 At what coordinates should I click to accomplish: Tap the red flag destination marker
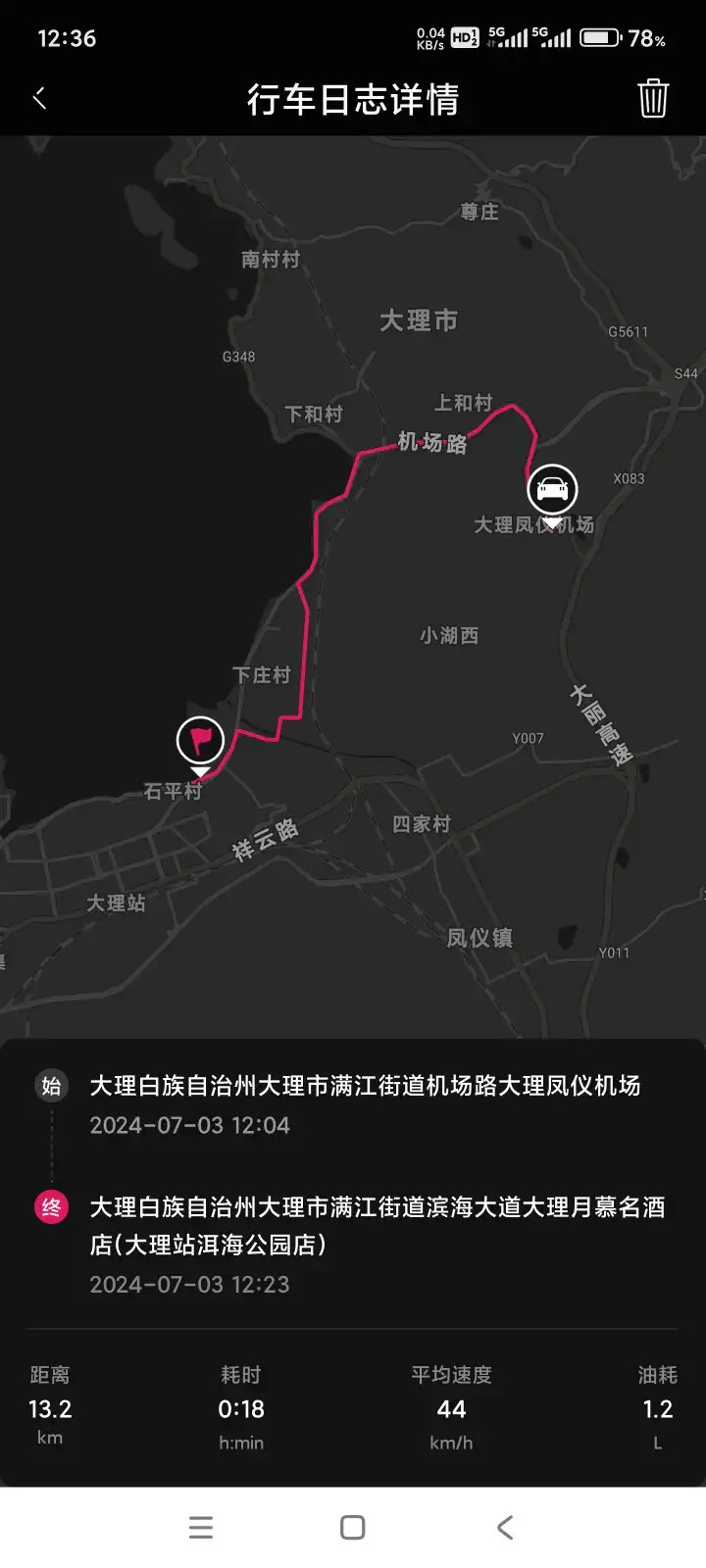pyautogui.click(x=200, y=741)
